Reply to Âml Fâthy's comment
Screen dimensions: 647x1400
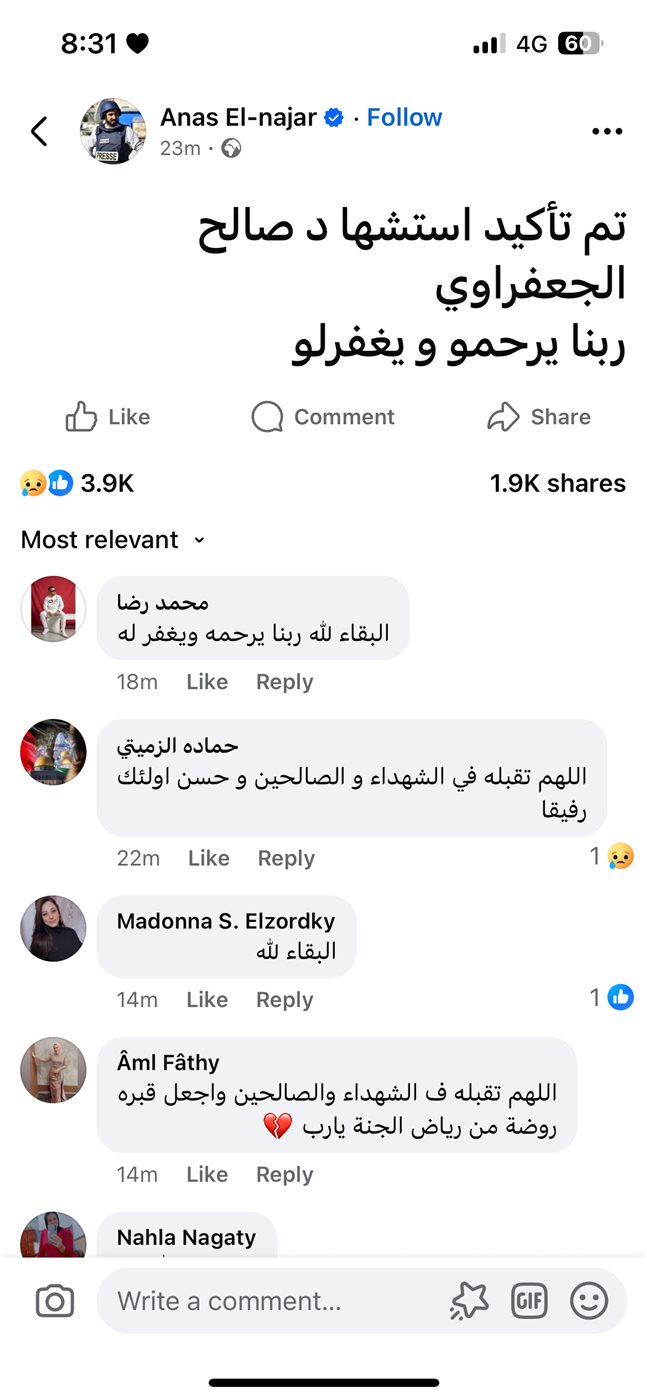(x=284, y=1175)
